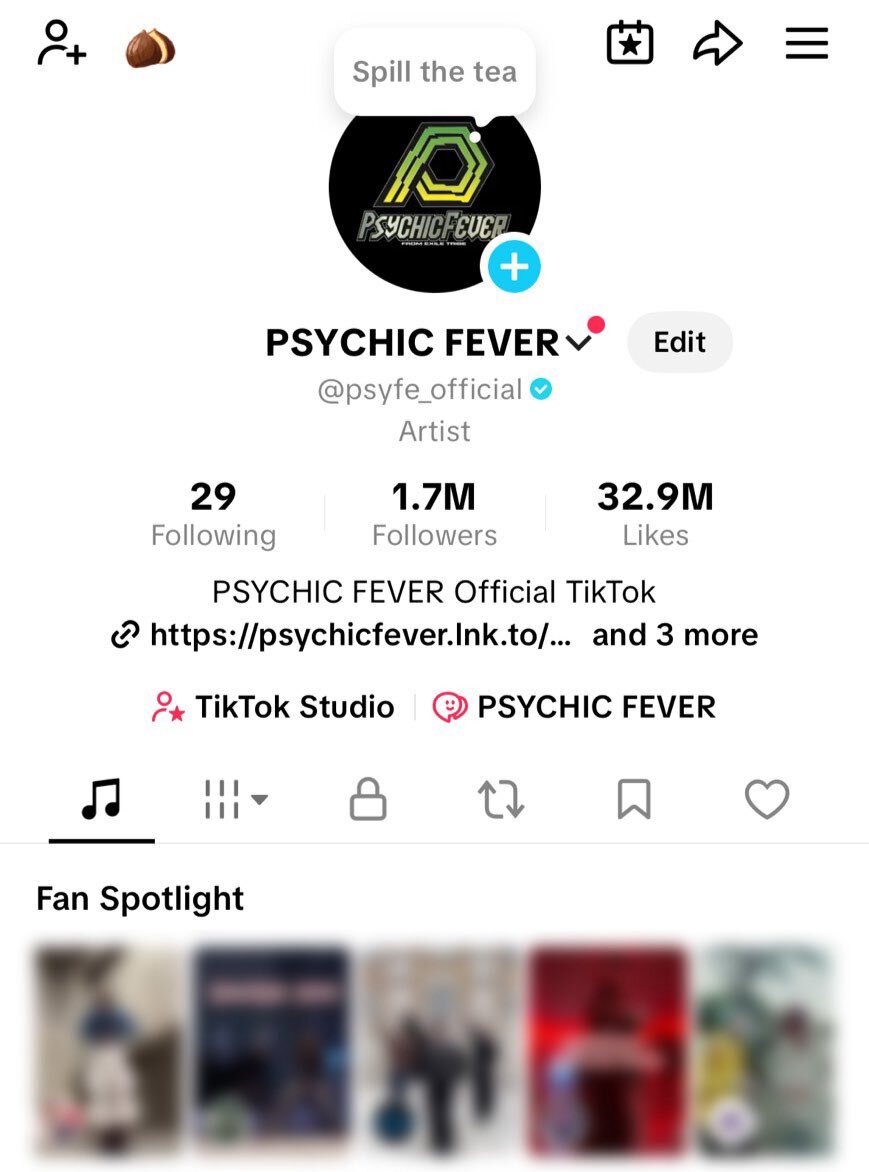Switch to the liked videos heart tab

click(767, 799)
